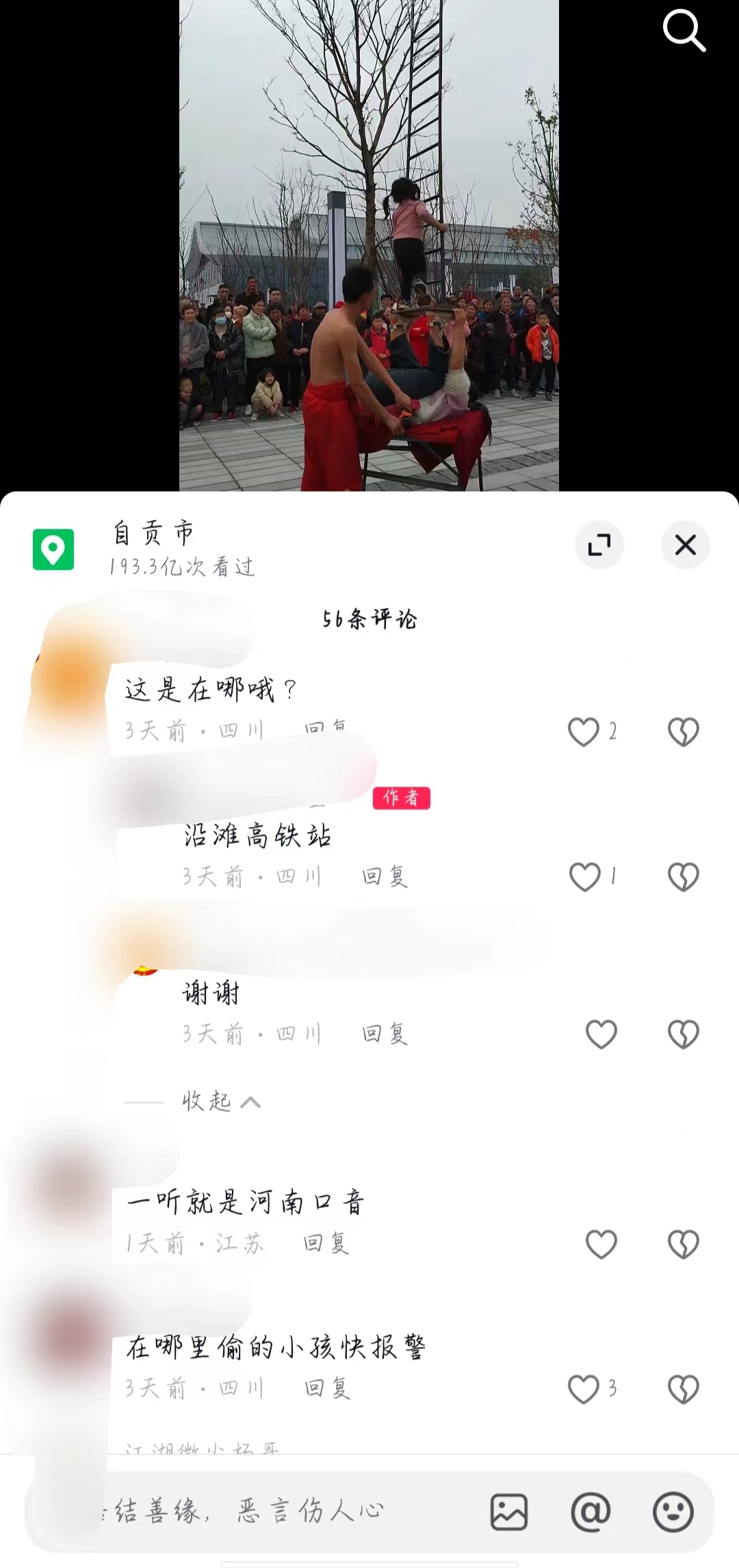Reply to the comment 一听就是河南口音
The height and width of the screenshot is (1568, 739).
point(326,1244)
